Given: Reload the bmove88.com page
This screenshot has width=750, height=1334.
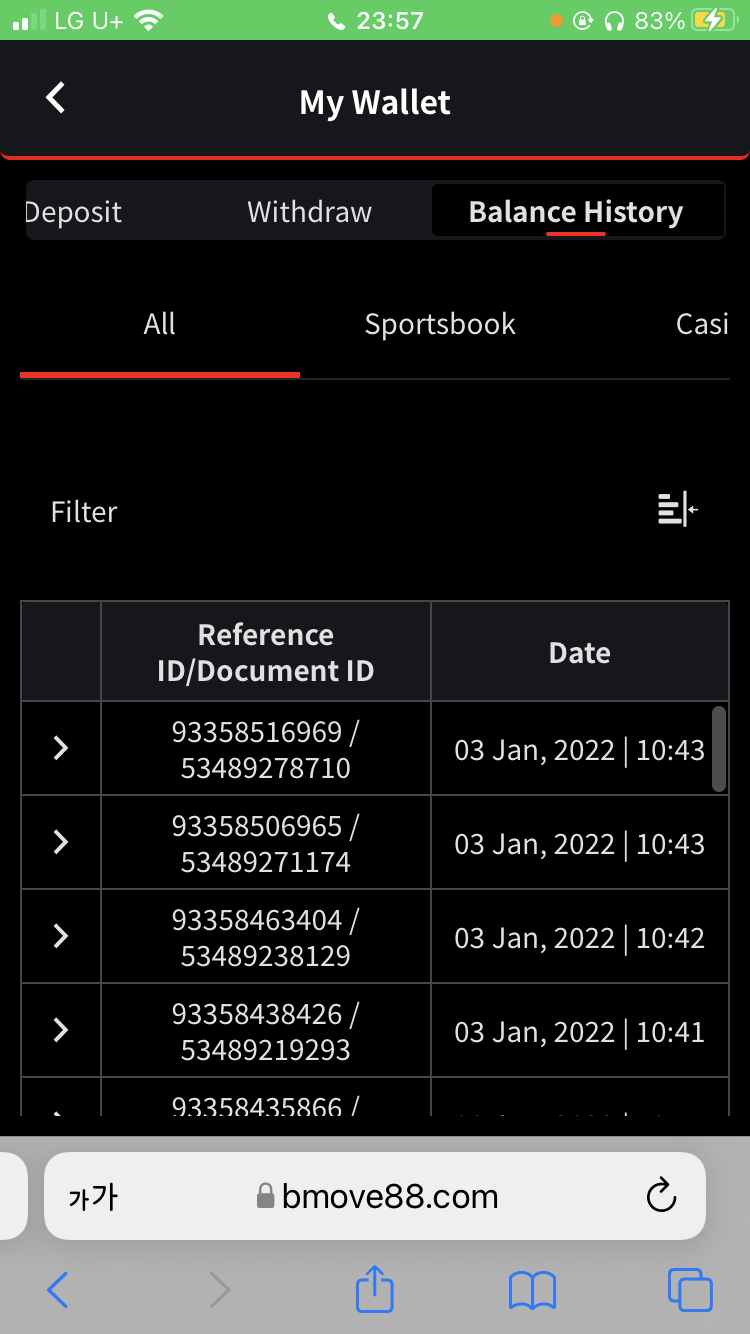Looking at the screenshot, I should [661, 1195].
